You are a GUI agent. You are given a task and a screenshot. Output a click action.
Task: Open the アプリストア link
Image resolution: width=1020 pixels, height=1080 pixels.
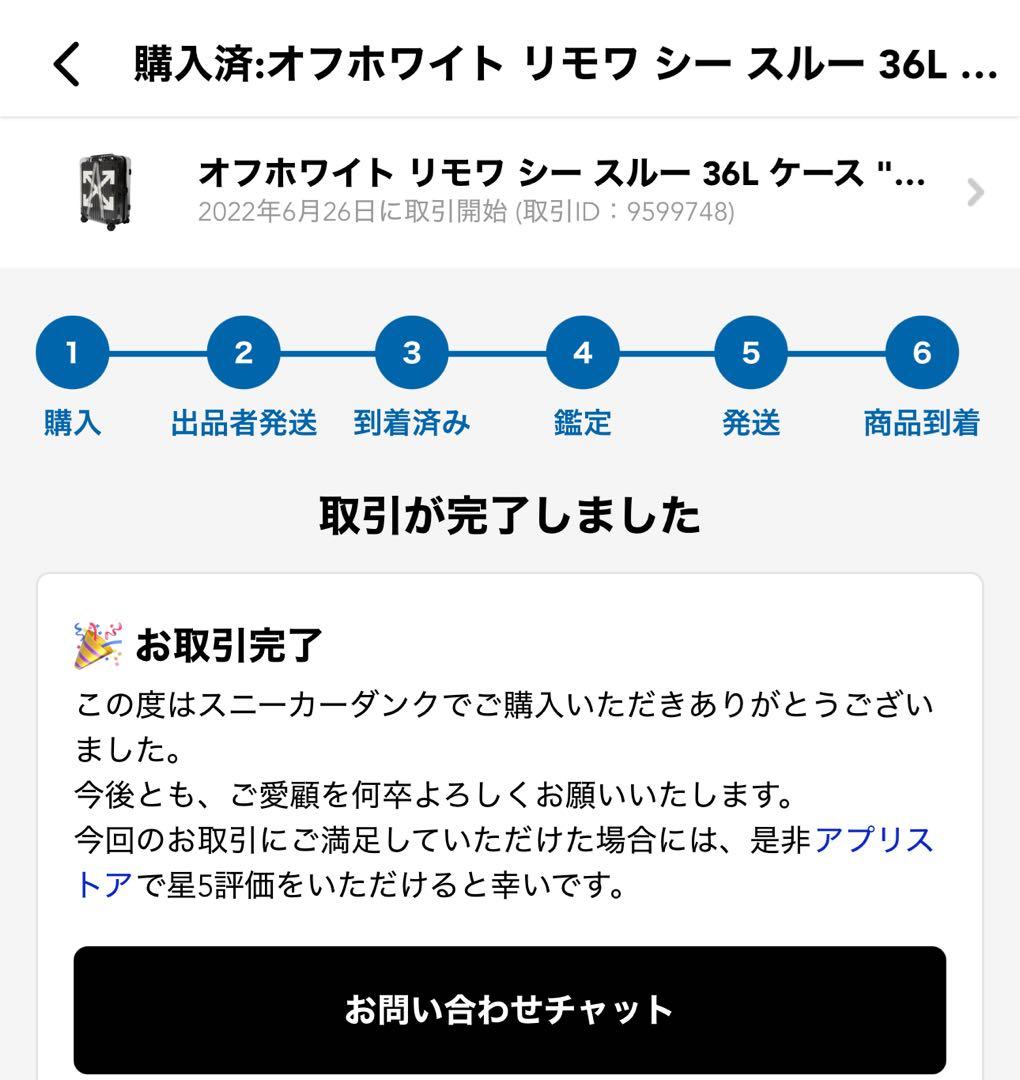pos(873,840)
